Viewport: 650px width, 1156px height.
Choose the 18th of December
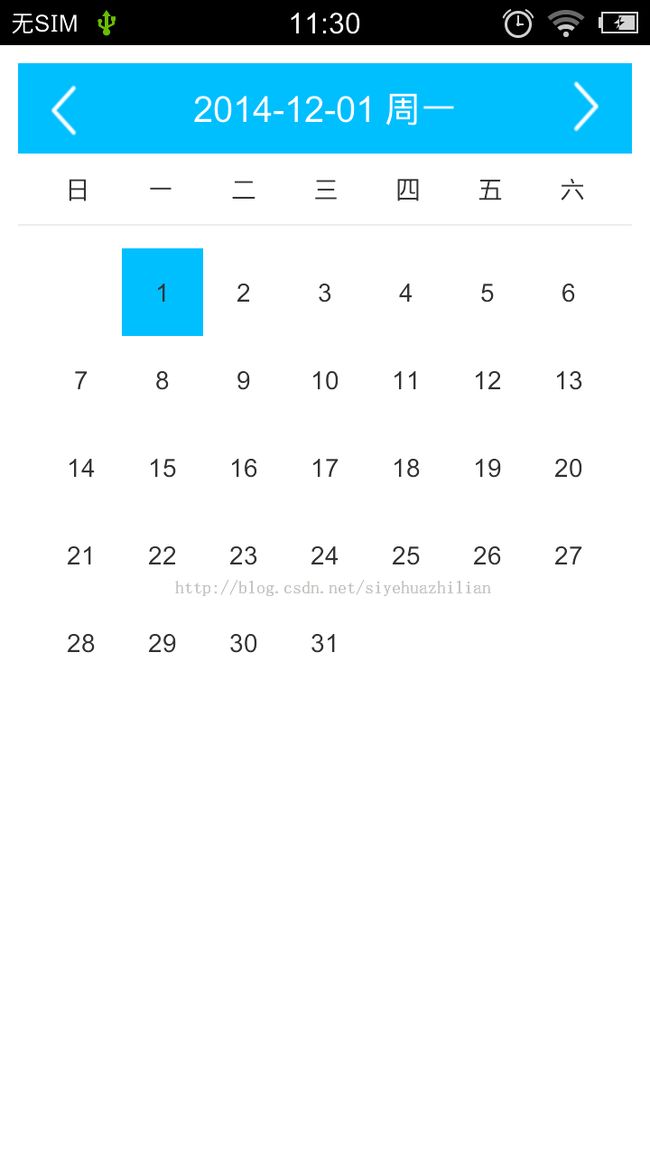click(406, 468)
